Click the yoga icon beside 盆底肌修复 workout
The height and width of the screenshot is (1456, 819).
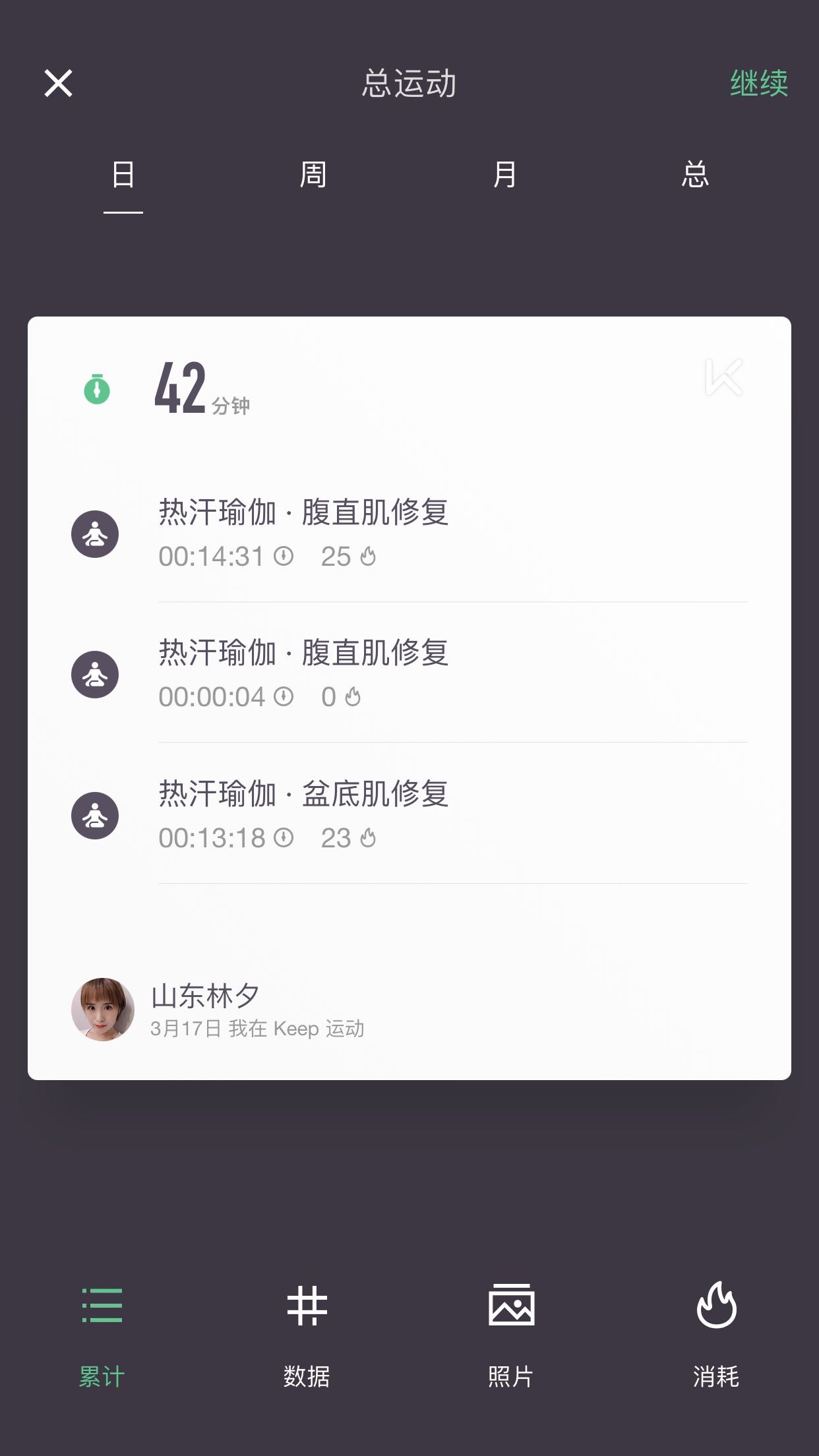pos(96,814)
